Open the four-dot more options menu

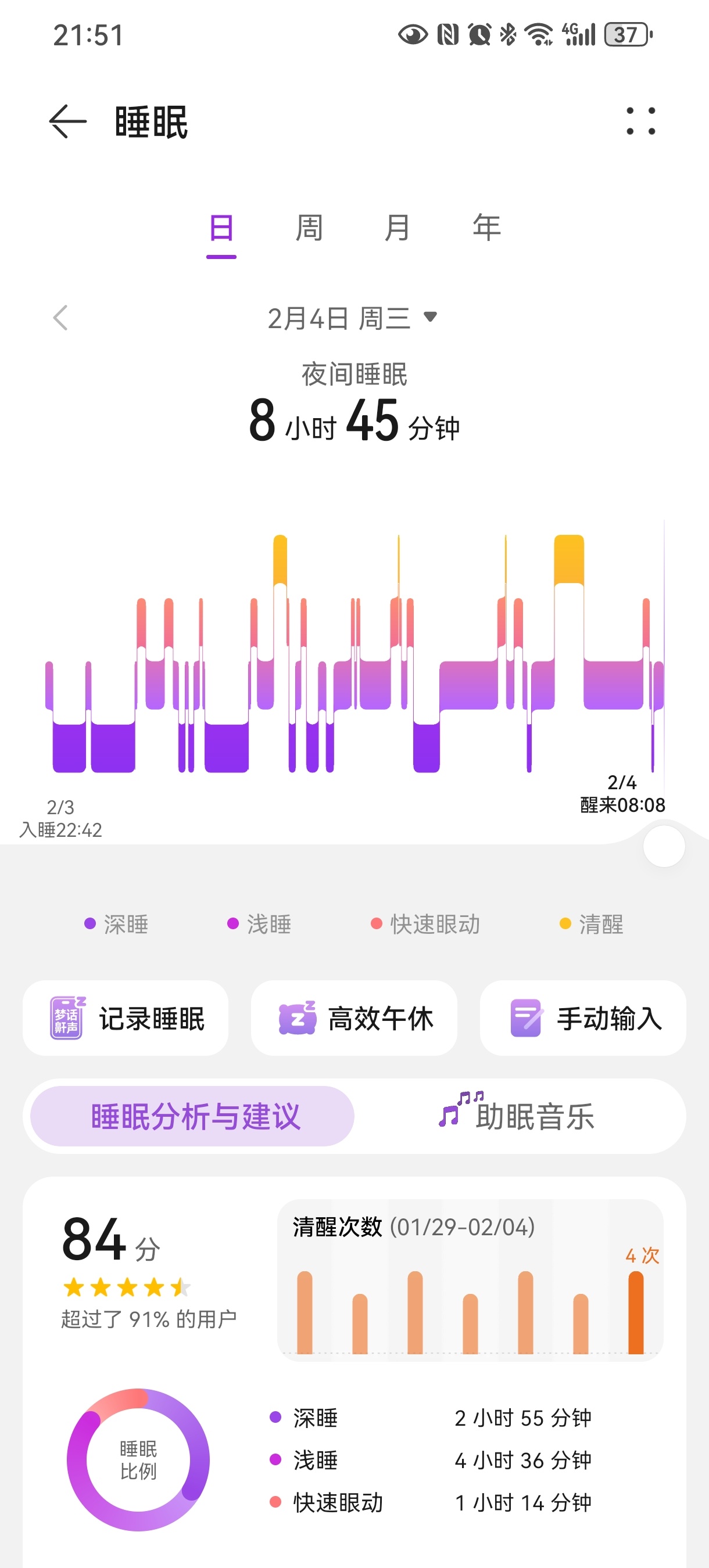(x=641, y=121)
